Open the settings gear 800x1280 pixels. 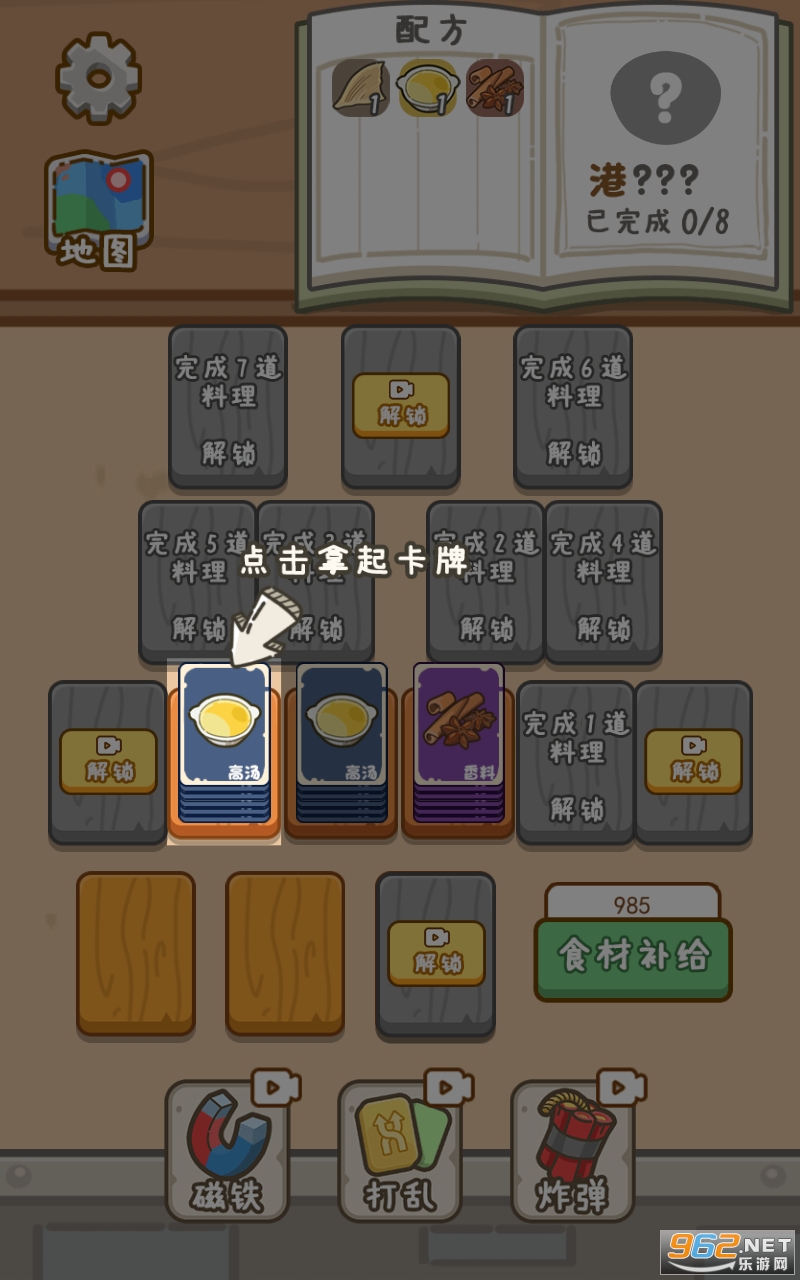pyautogui.click(x=98, y=78)
